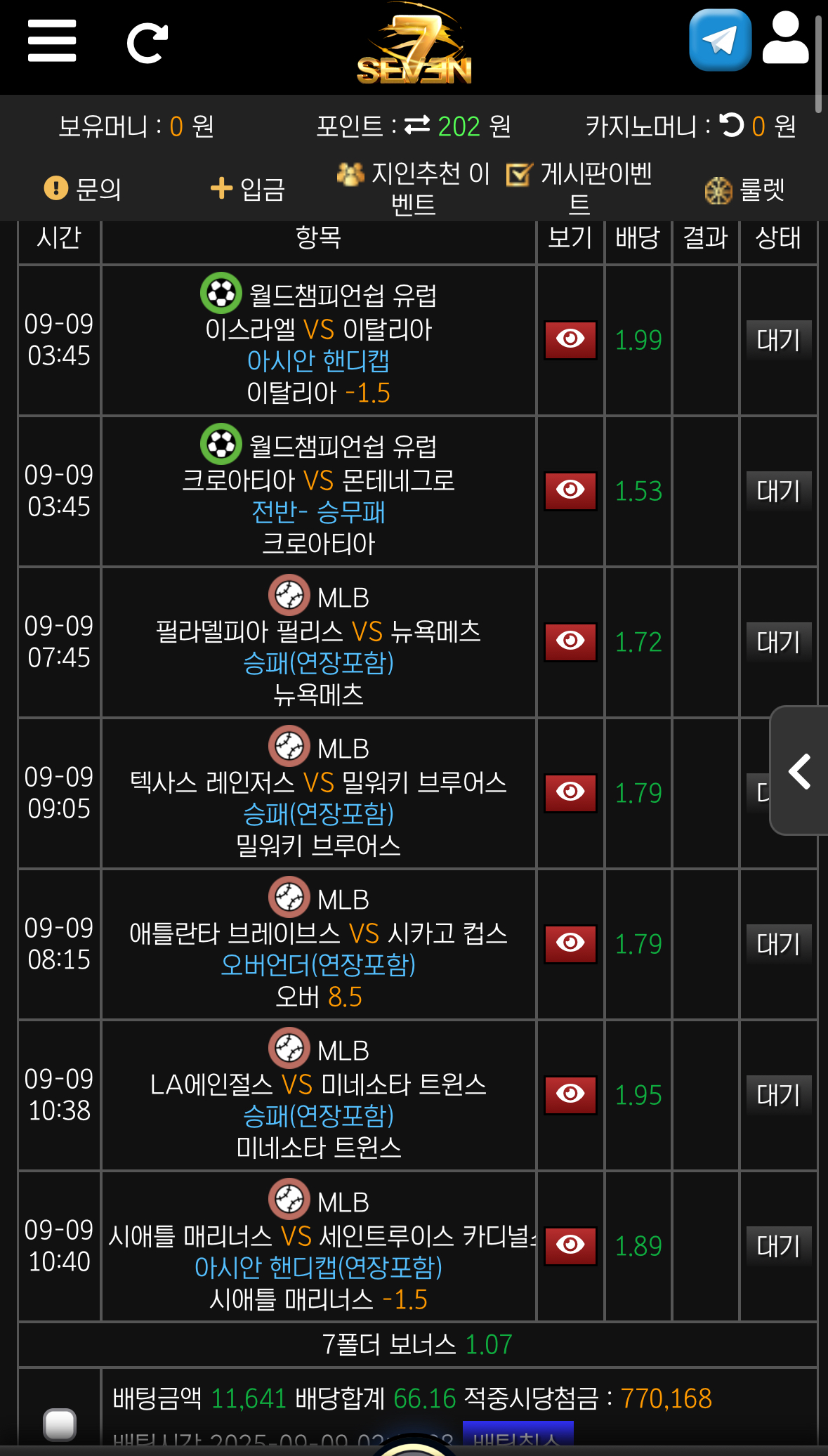The width and height of the screenshot is (828, 1456).
Task: Reload the page with refresh icon
Action: [147, 43]
